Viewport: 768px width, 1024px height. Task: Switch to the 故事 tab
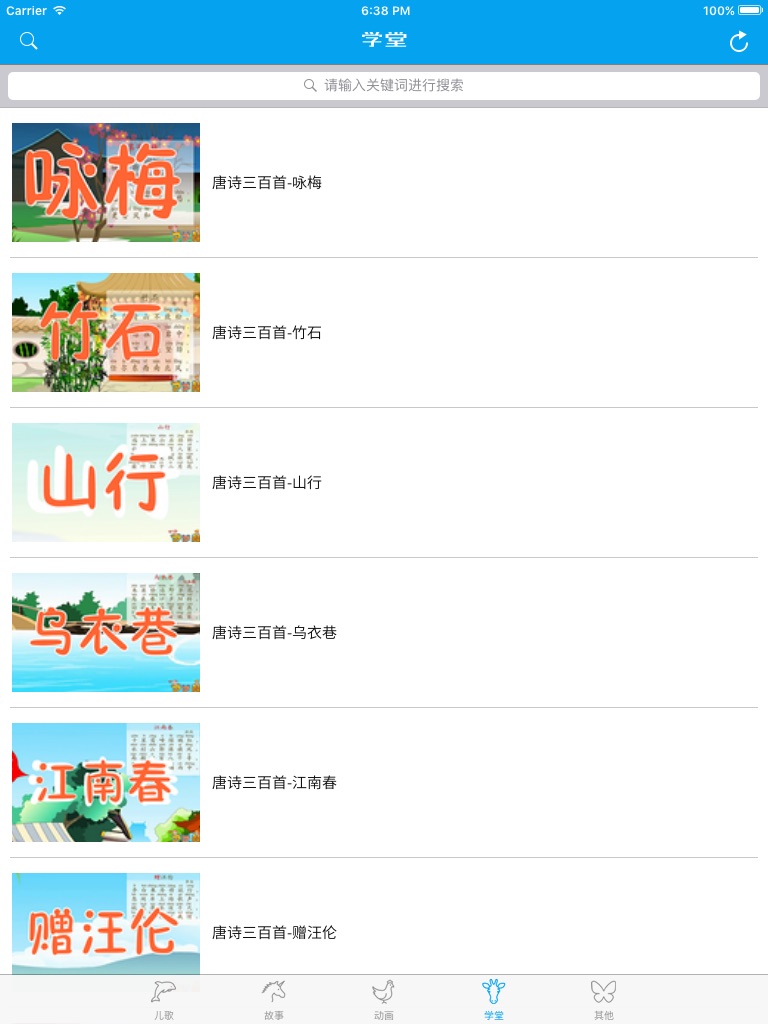point(274,1000)
